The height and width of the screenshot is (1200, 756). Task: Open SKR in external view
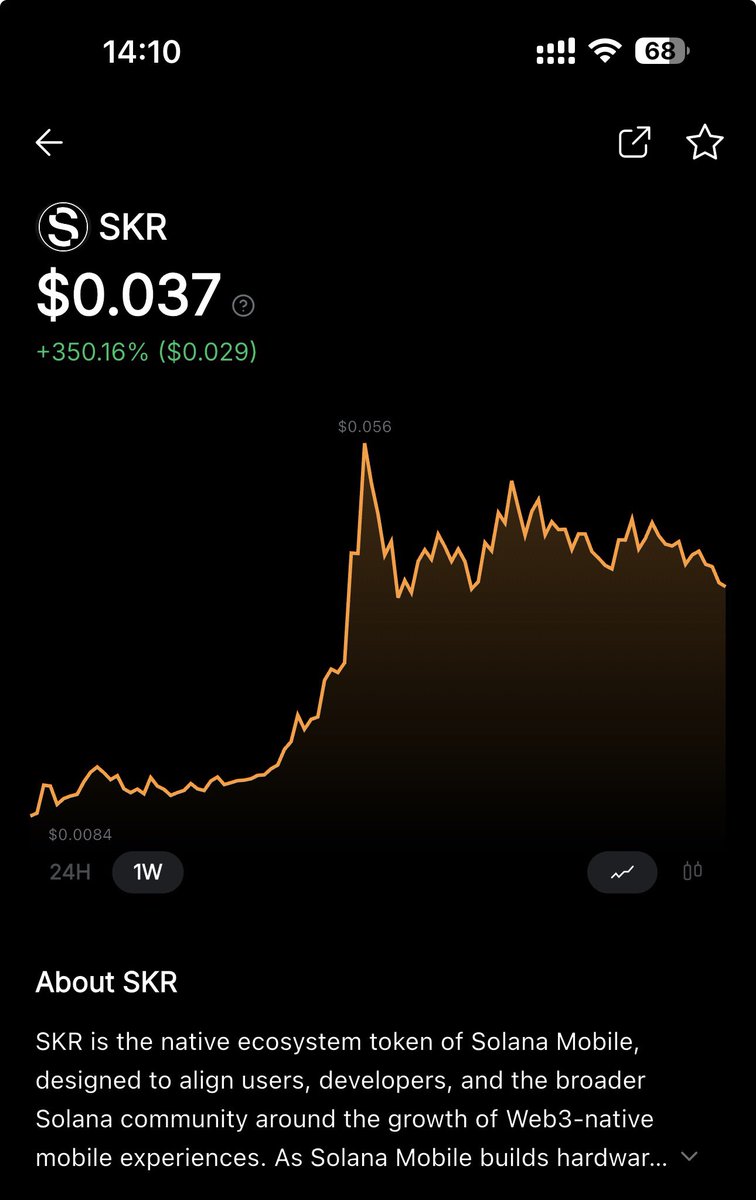coord(634,143)
